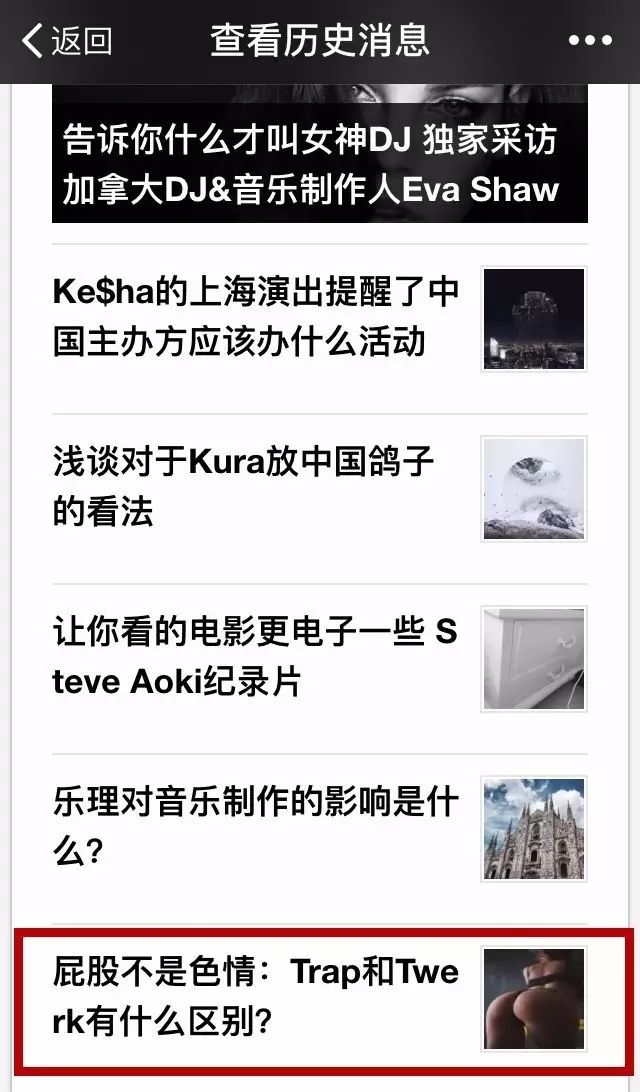
Task: Read the 乐理对音乐制作的影响 article
Action: click(x=256, y=827)
